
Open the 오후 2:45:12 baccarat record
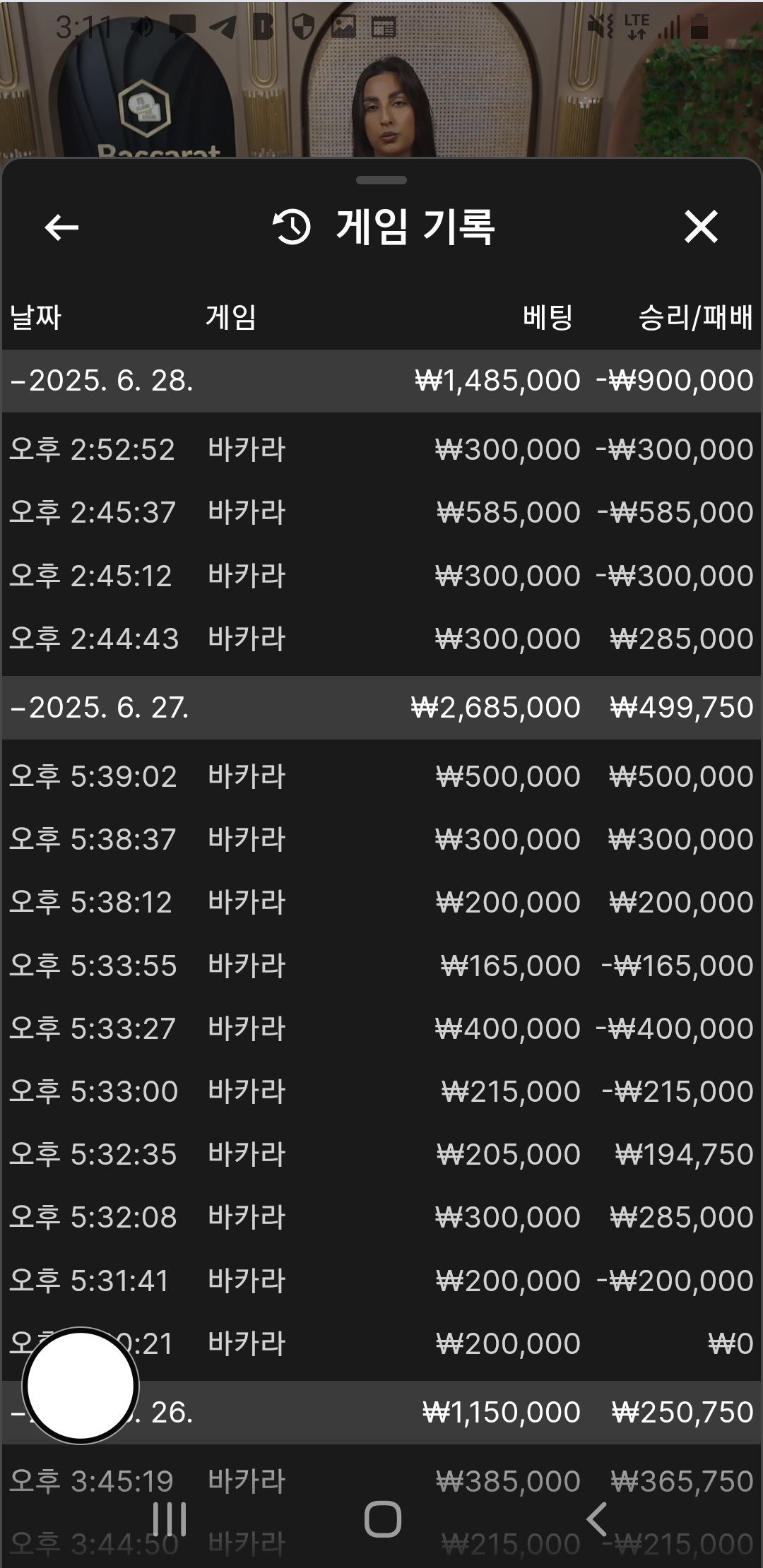[381, 576]
